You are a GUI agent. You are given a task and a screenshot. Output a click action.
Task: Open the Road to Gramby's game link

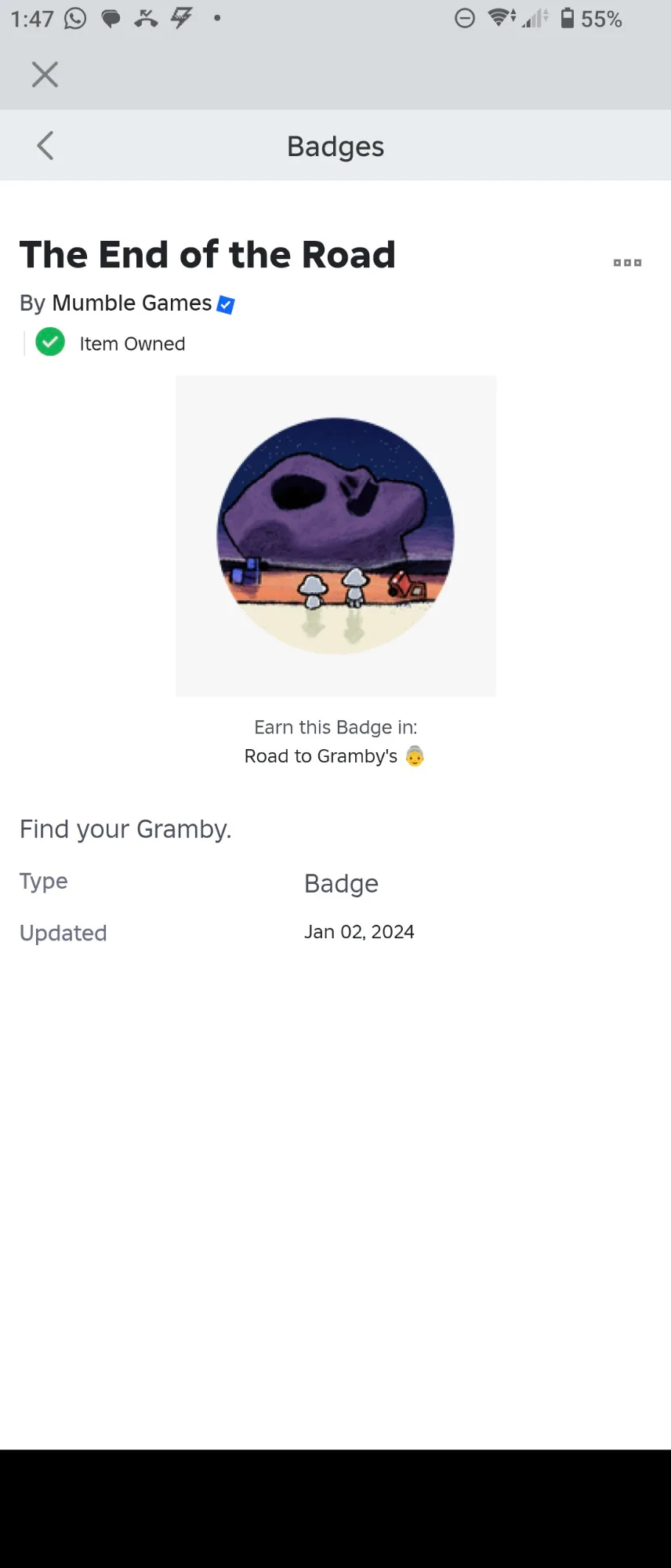[x=321, y=756]
